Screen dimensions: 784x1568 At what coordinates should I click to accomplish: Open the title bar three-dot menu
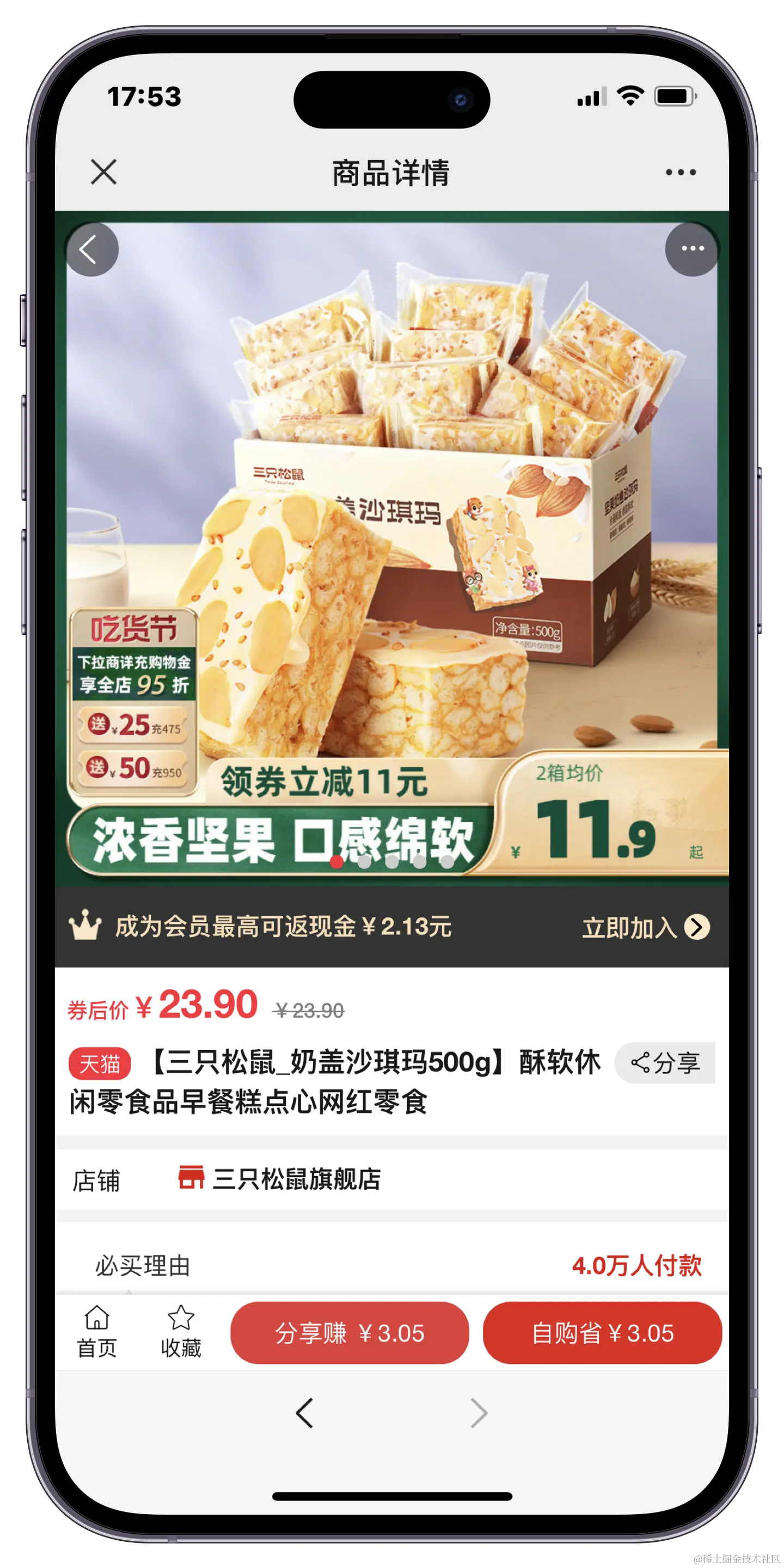coord(681,172)
